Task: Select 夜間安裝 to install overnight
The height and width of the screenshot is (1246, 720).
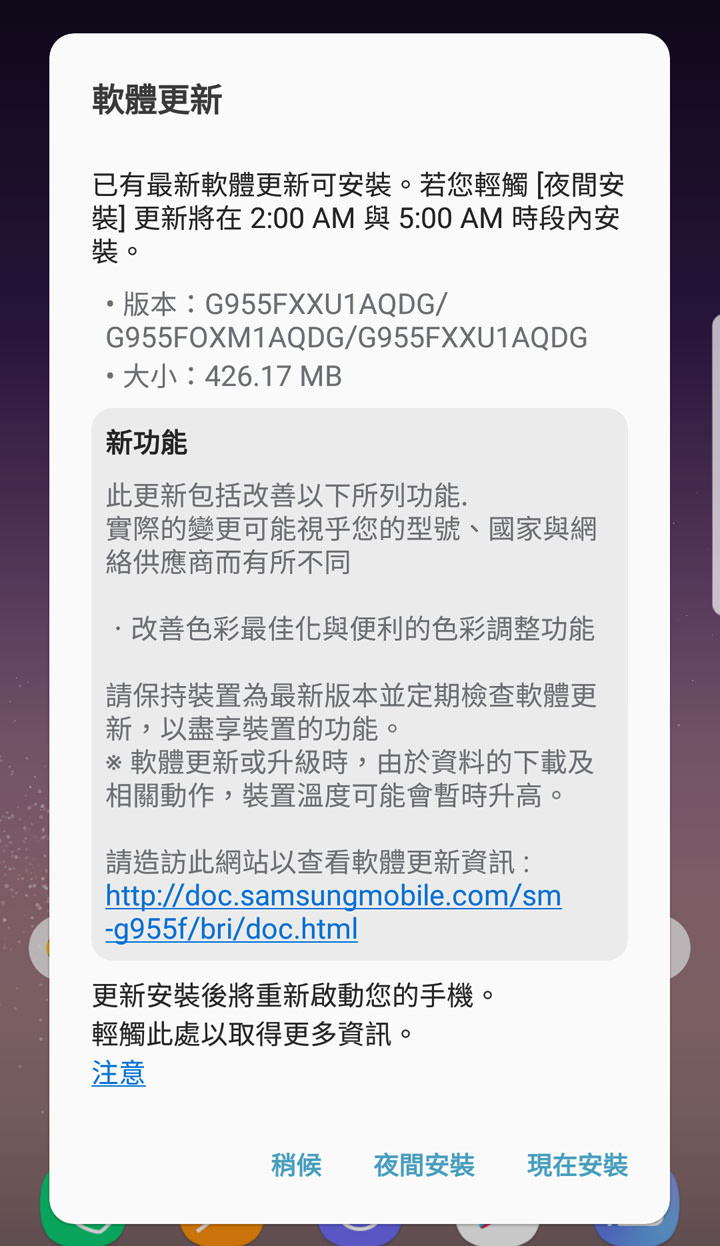Action: 423,1166
